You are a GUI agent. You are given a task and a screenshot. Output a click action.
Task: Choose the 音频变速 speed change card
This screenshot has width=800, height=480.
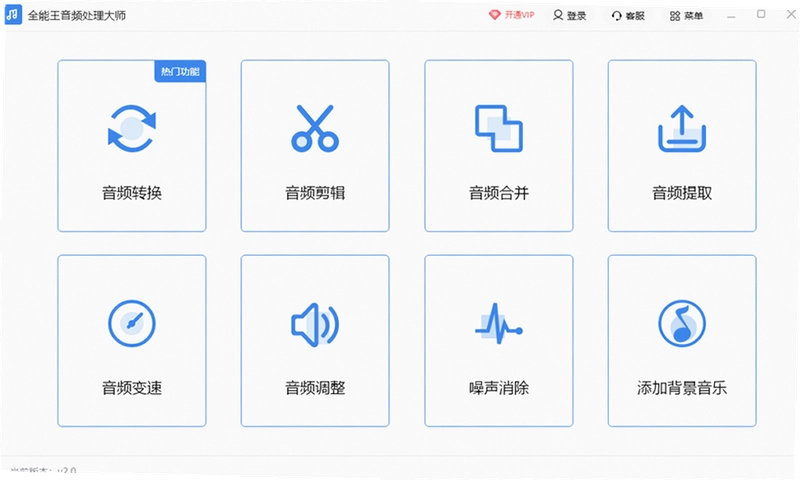[132, 341]
